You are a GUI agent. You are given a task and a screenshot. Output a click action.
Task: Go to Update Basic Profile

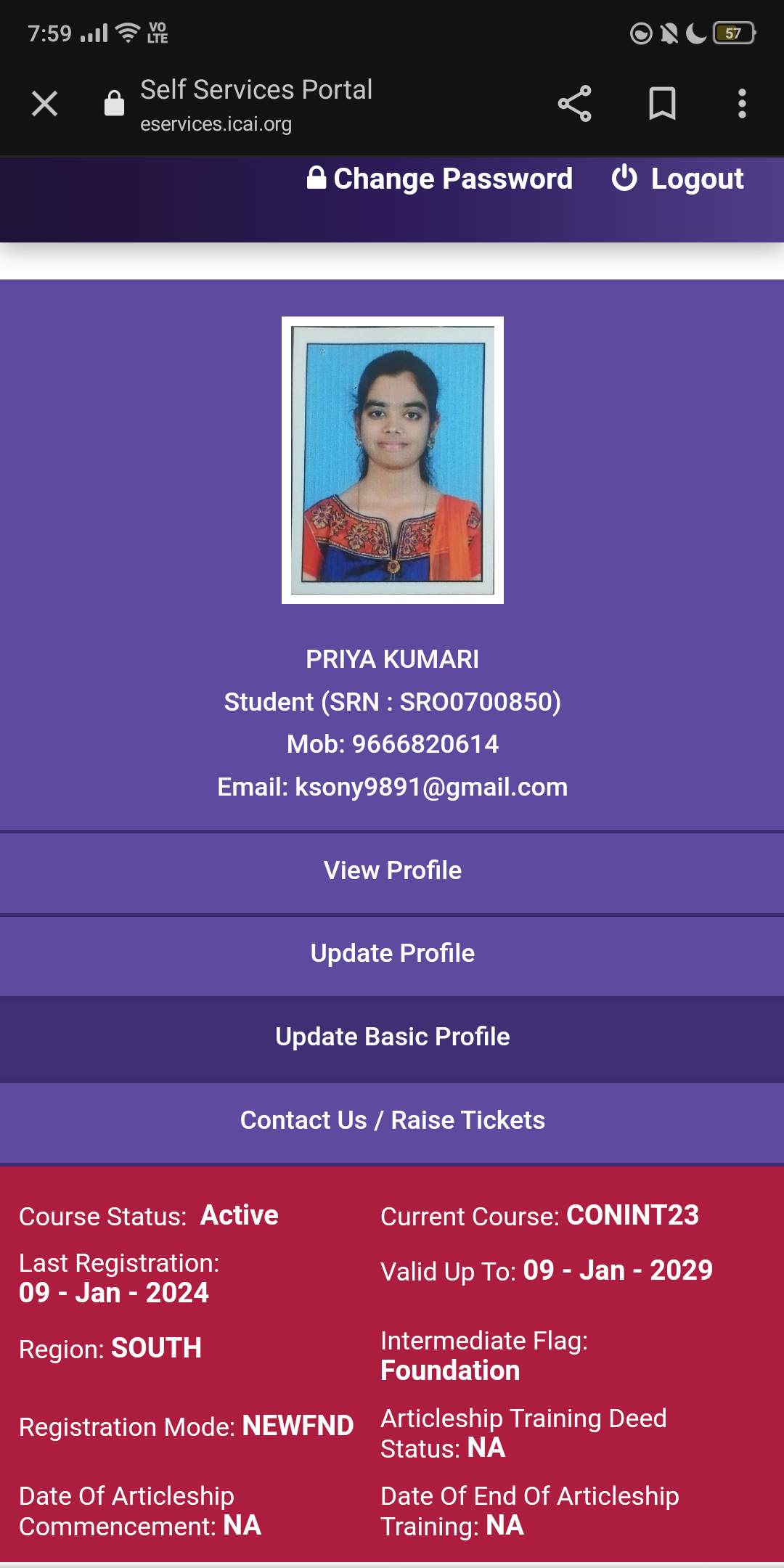[x=392, y=1037]
